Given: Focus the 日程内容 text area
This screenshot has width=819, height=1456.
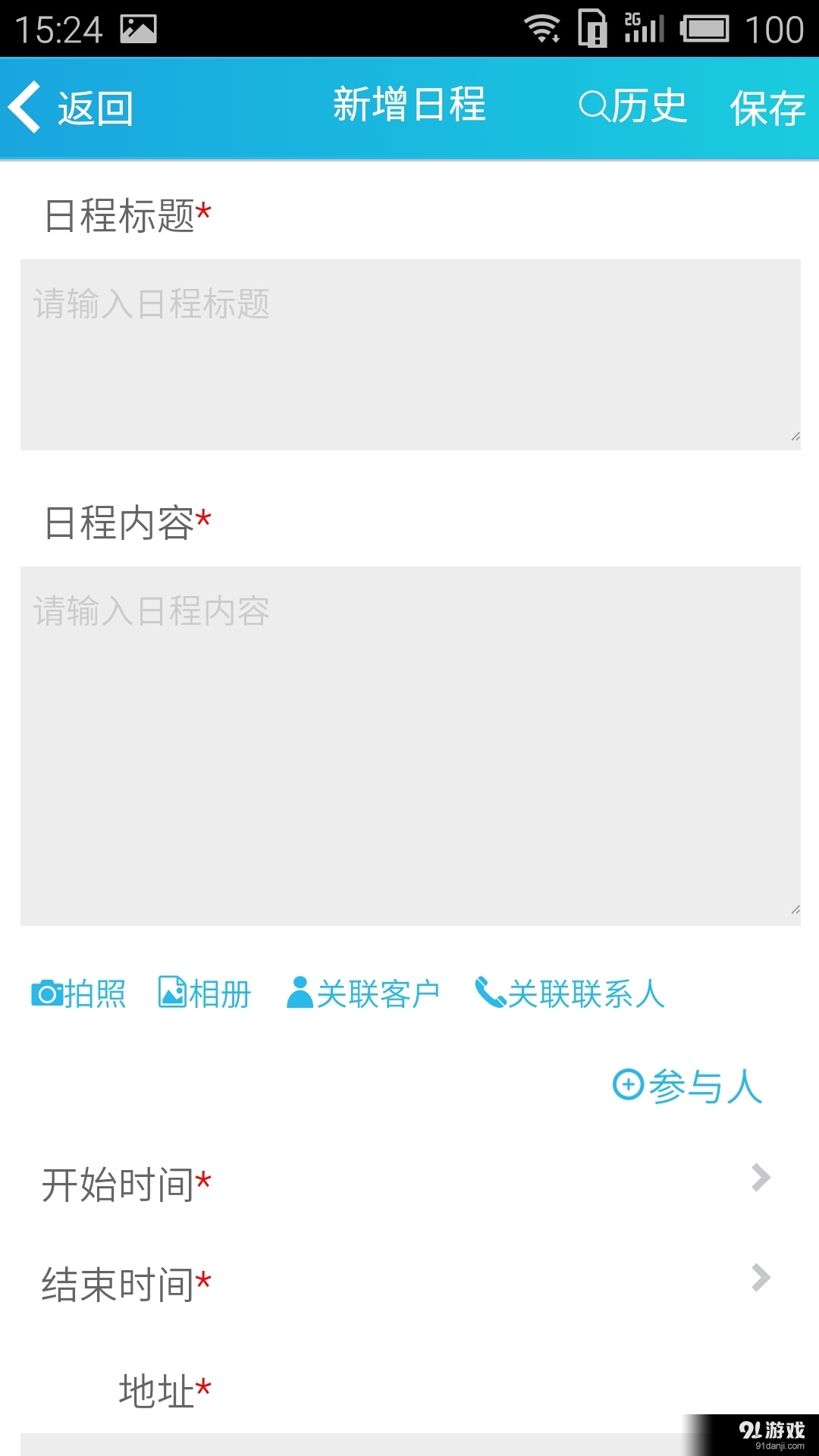Looking at the screenshot, I should pyautogui.click(x=409, y=745).
